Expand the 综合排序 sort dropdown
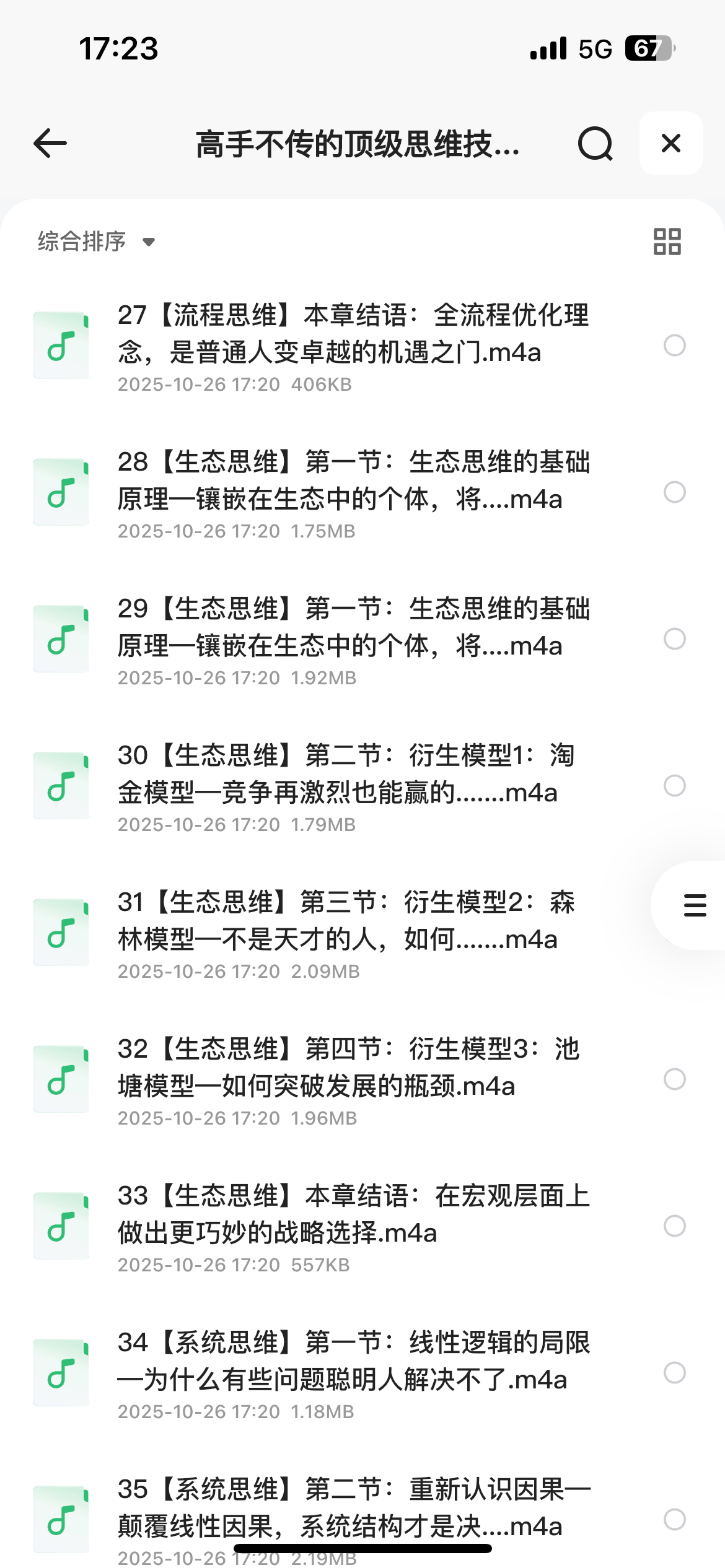This screenshot has width=725, height=1568. coord(96,242)
